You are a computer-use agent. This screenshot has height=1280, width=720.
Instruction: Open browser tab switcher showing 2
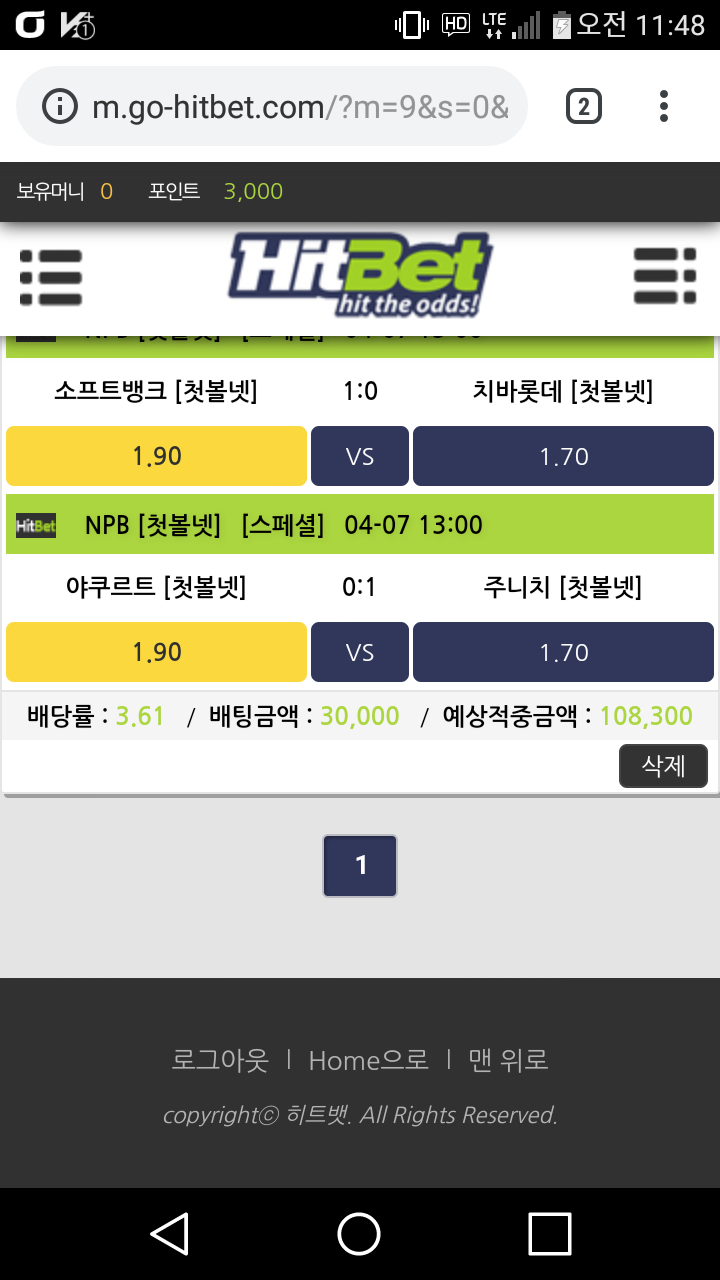click(584, 106)
